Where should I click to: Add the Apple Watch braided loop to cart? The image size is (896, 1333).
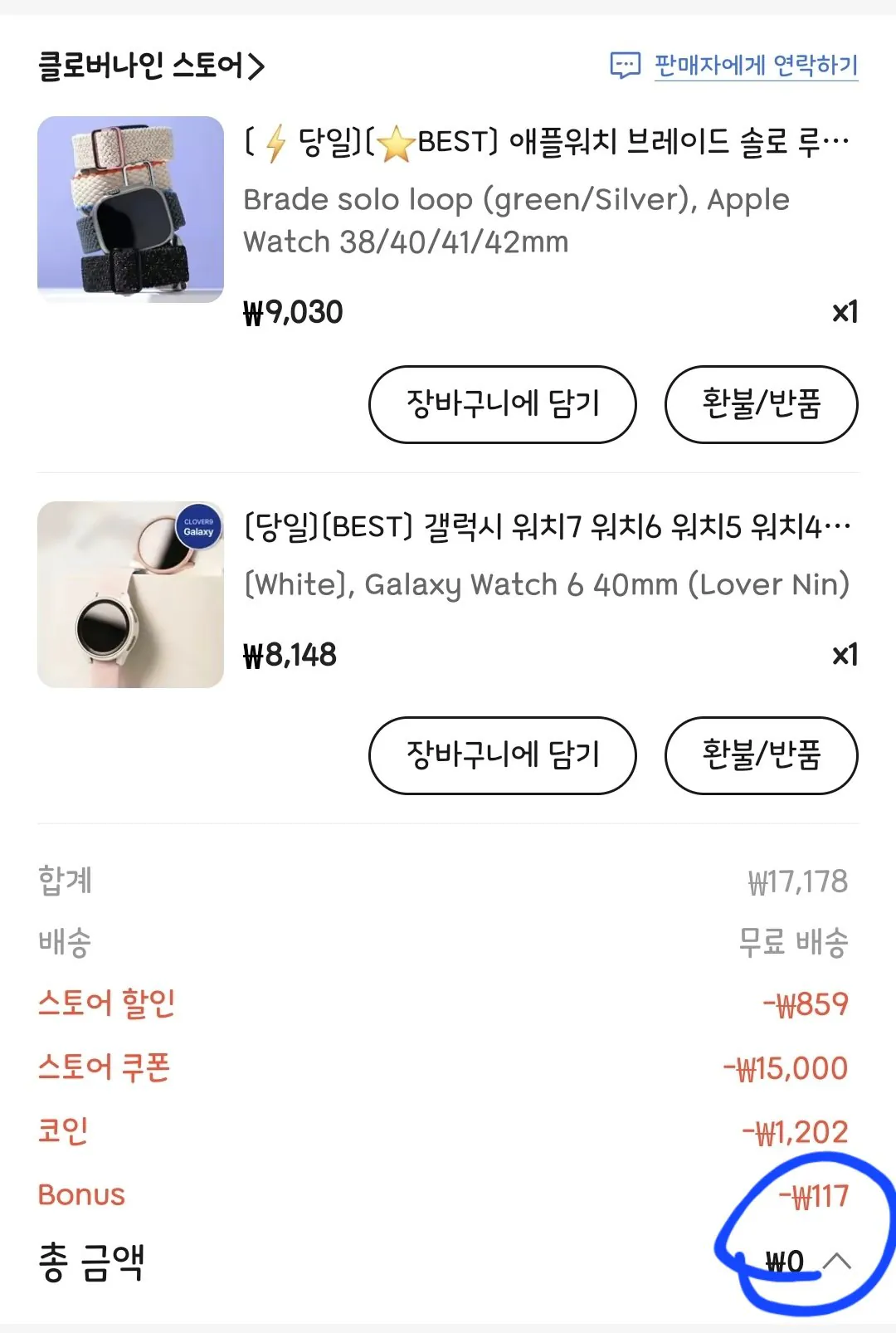click(x=501, y=404)
